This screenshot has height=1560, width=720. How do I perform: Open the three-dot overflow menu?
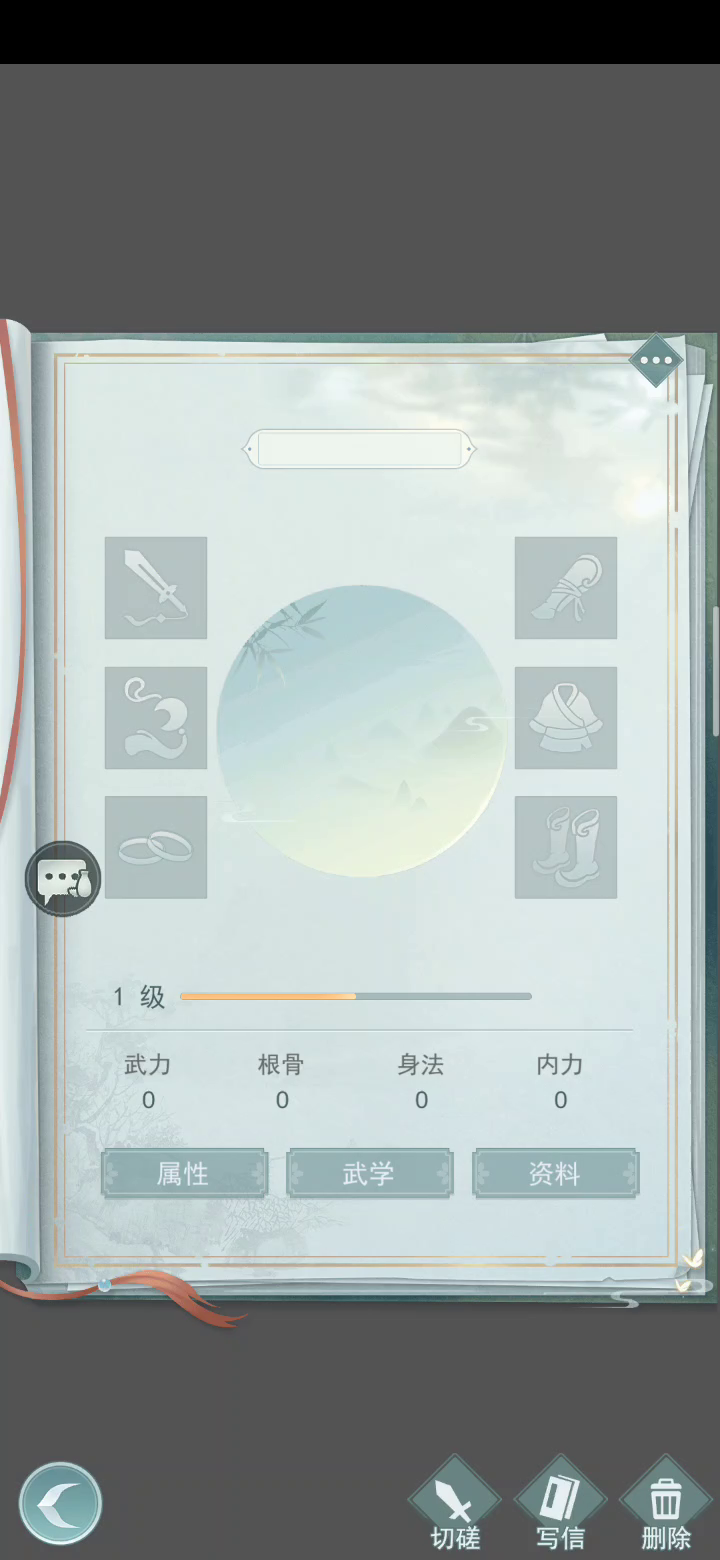point(656,360)
